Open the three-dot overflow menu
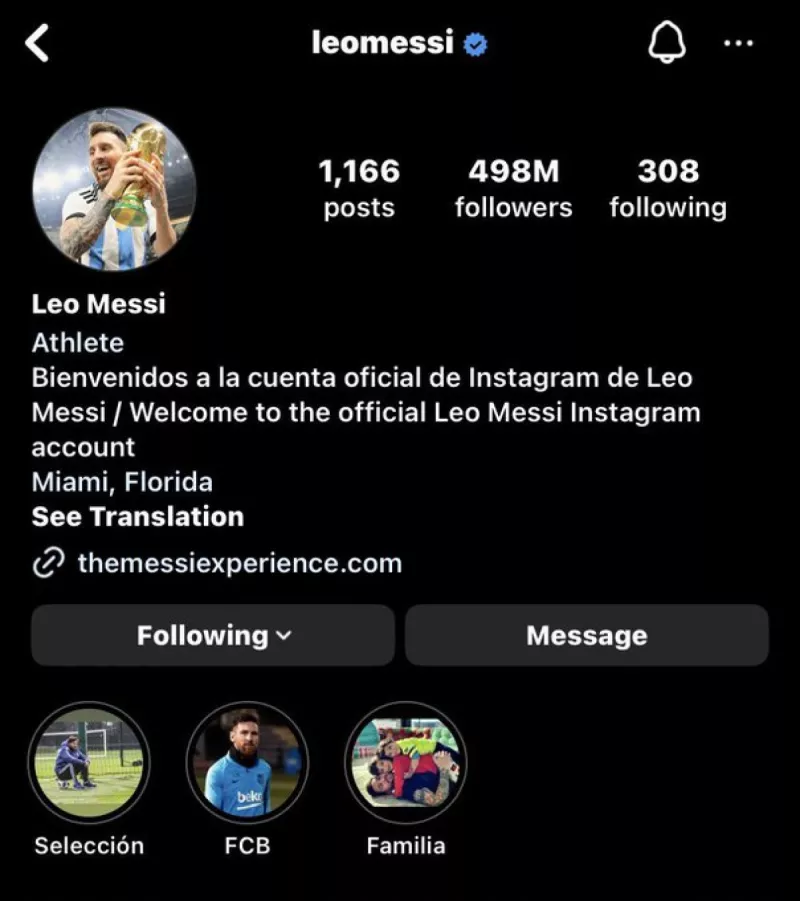This screenshot has height=901, width=800. point(738,43)
